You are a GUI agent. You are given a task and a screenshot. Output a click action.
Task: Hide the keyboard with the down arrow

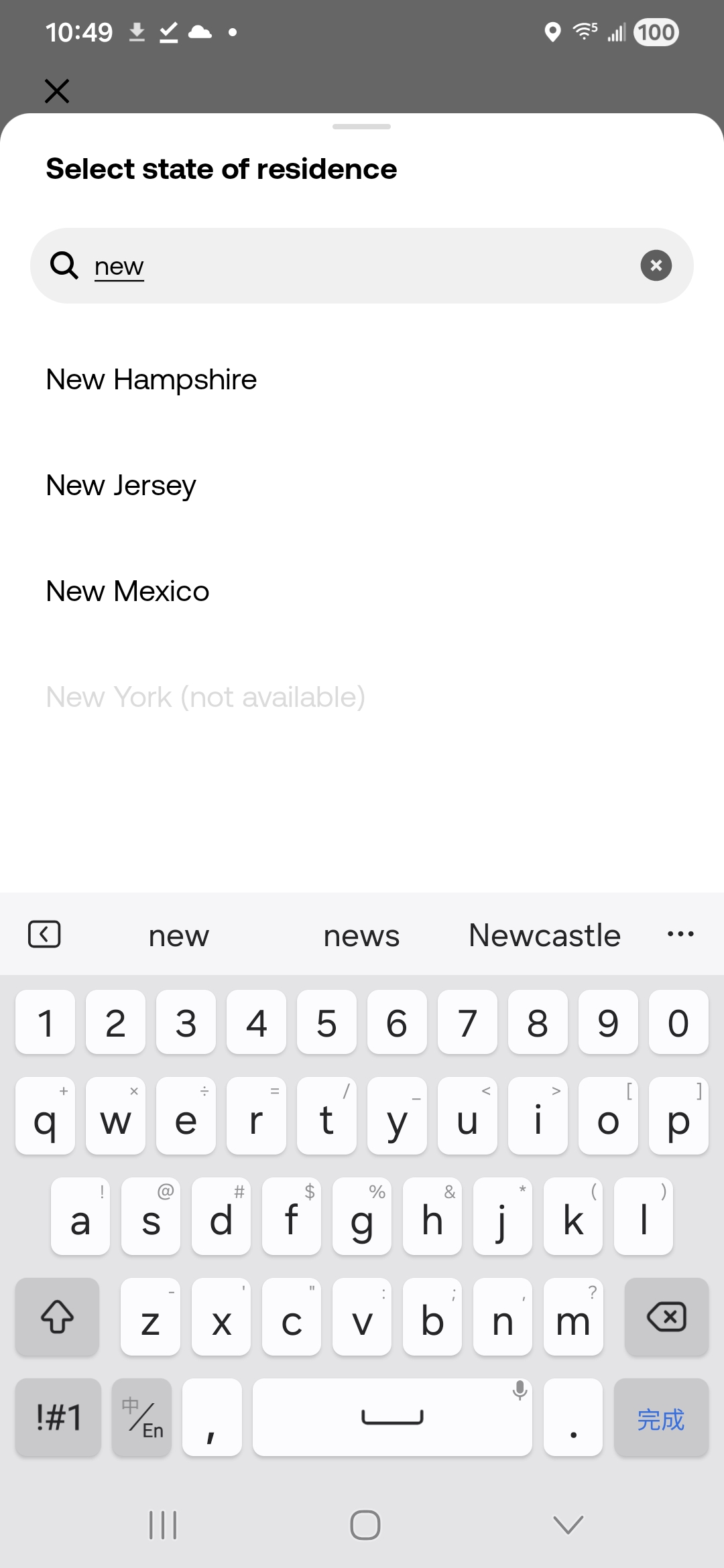pyautogui.click(x=568, y=1524)
